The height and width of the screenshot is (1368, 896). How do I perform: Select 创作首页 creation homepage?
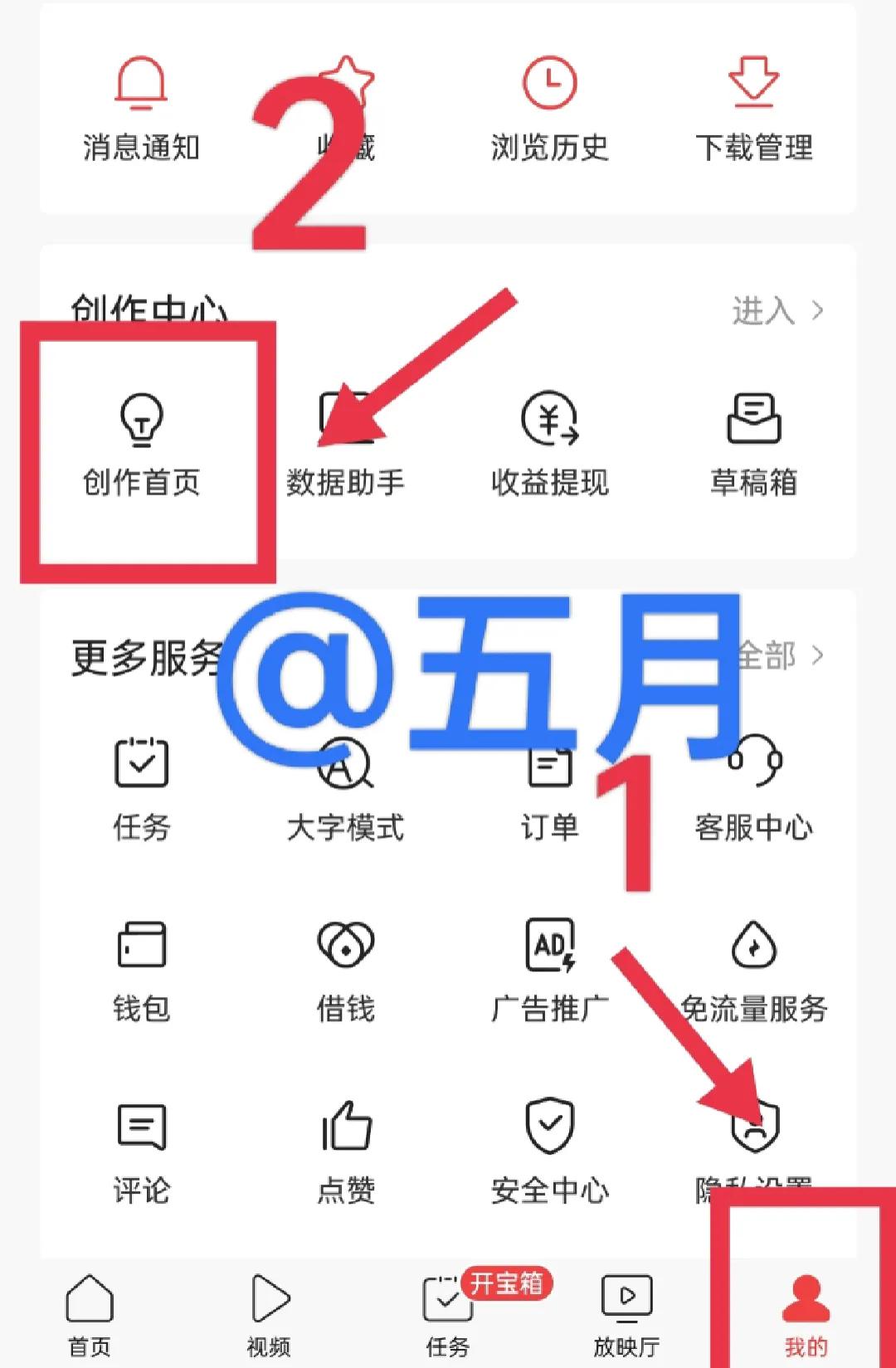point(143,444)
